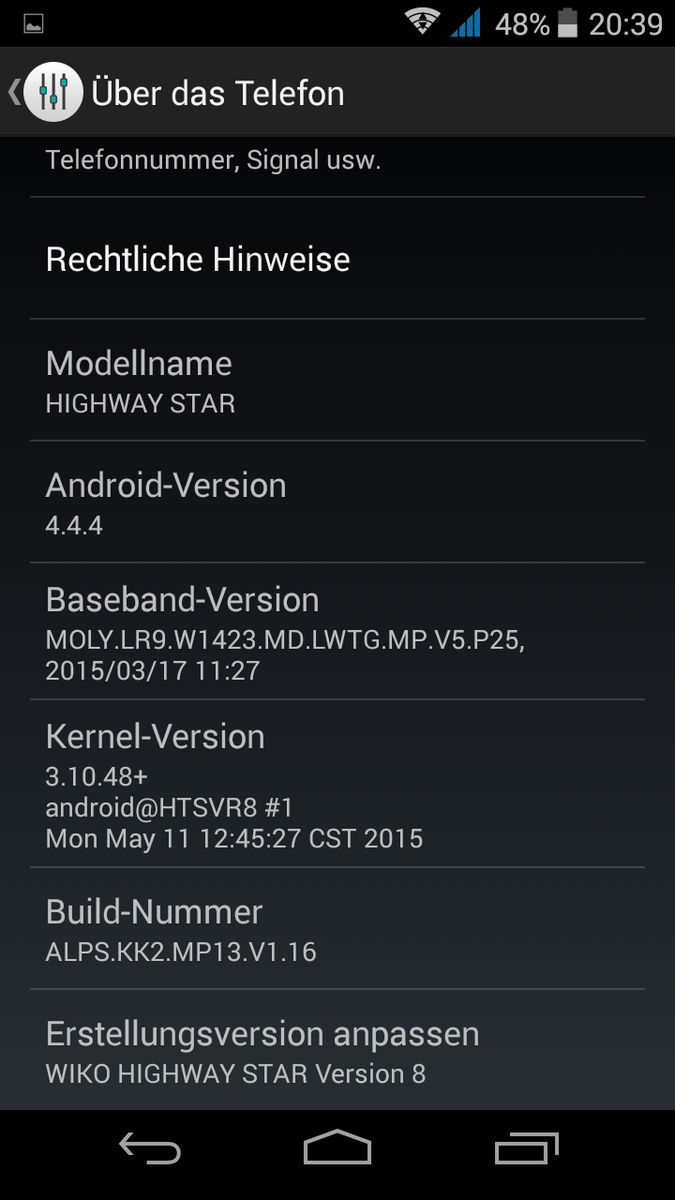The width and height of the screenshot is (675, 1200).
Task: Open Rechtliche Hinweise
Action: [x=337, y=259]
